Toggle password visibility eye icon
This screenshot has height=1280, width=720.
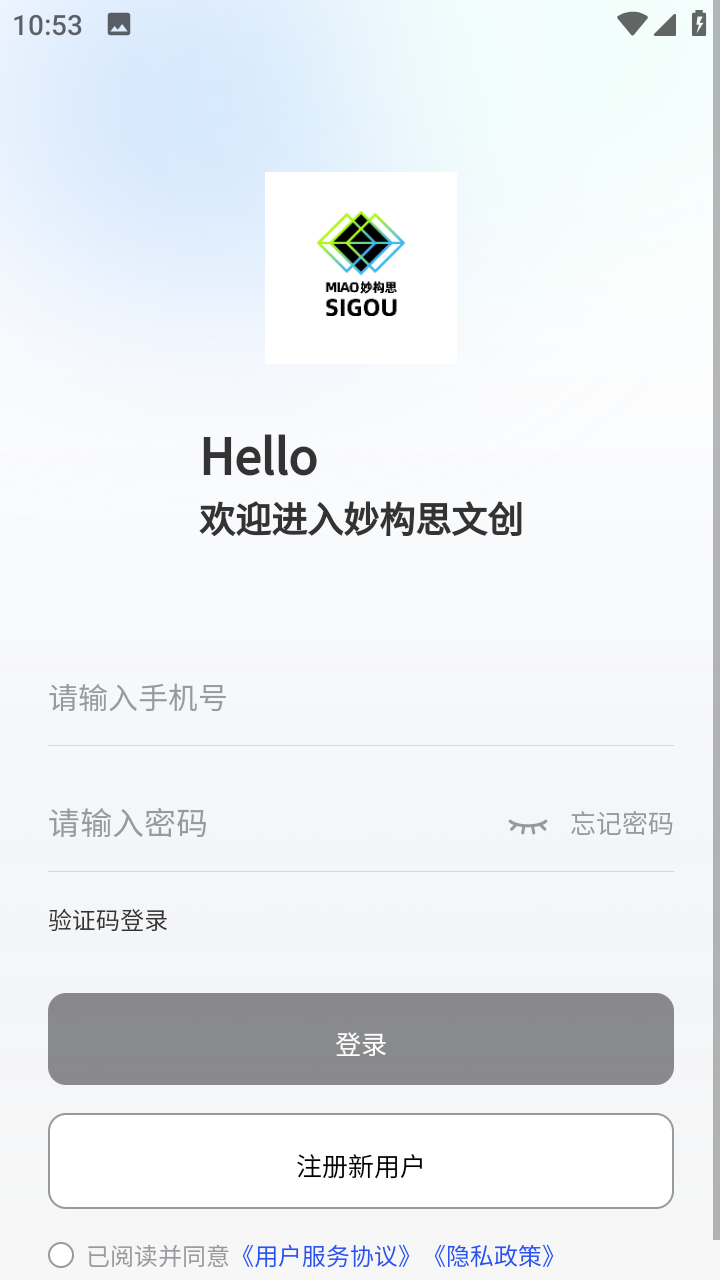coord(528,825)
